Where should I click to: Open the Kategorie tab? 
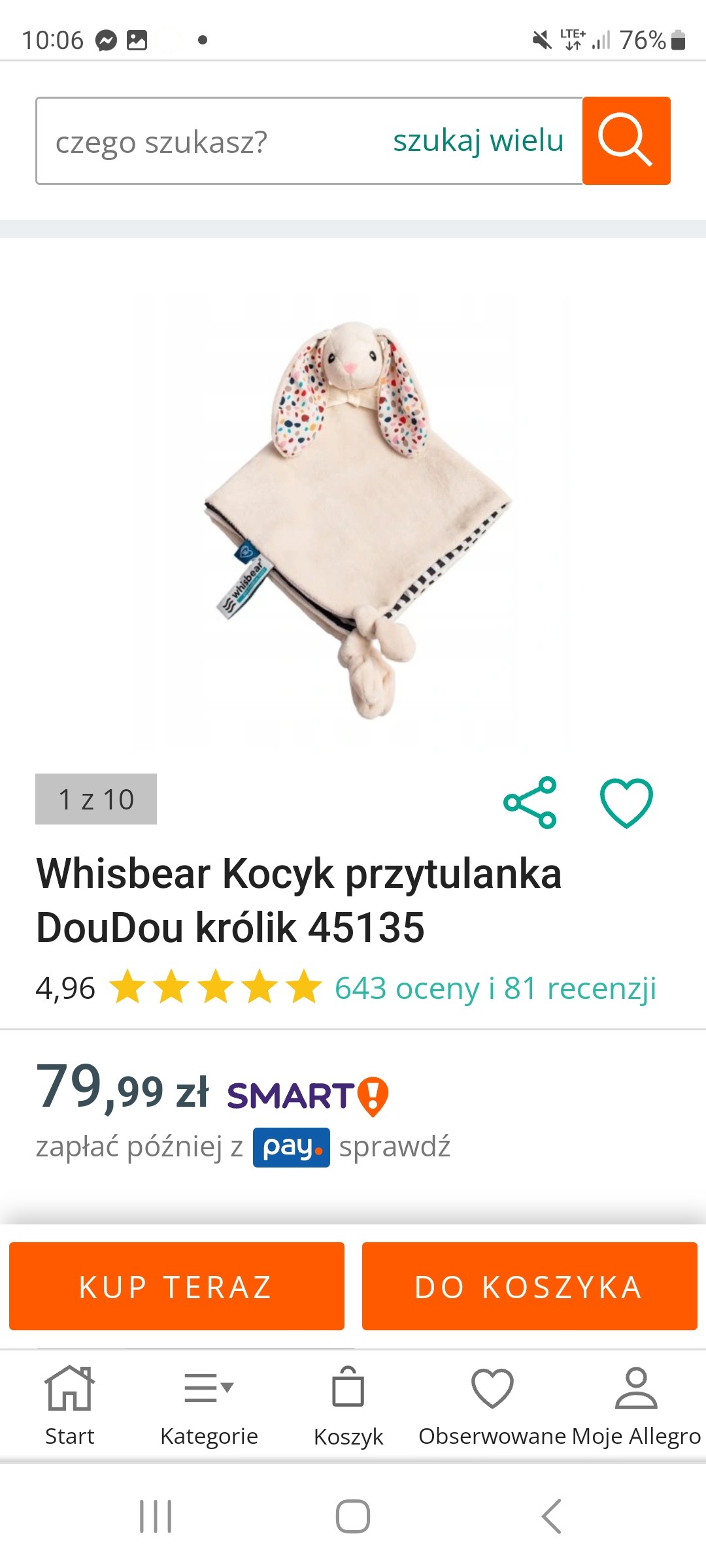(x=209, y=1405)
